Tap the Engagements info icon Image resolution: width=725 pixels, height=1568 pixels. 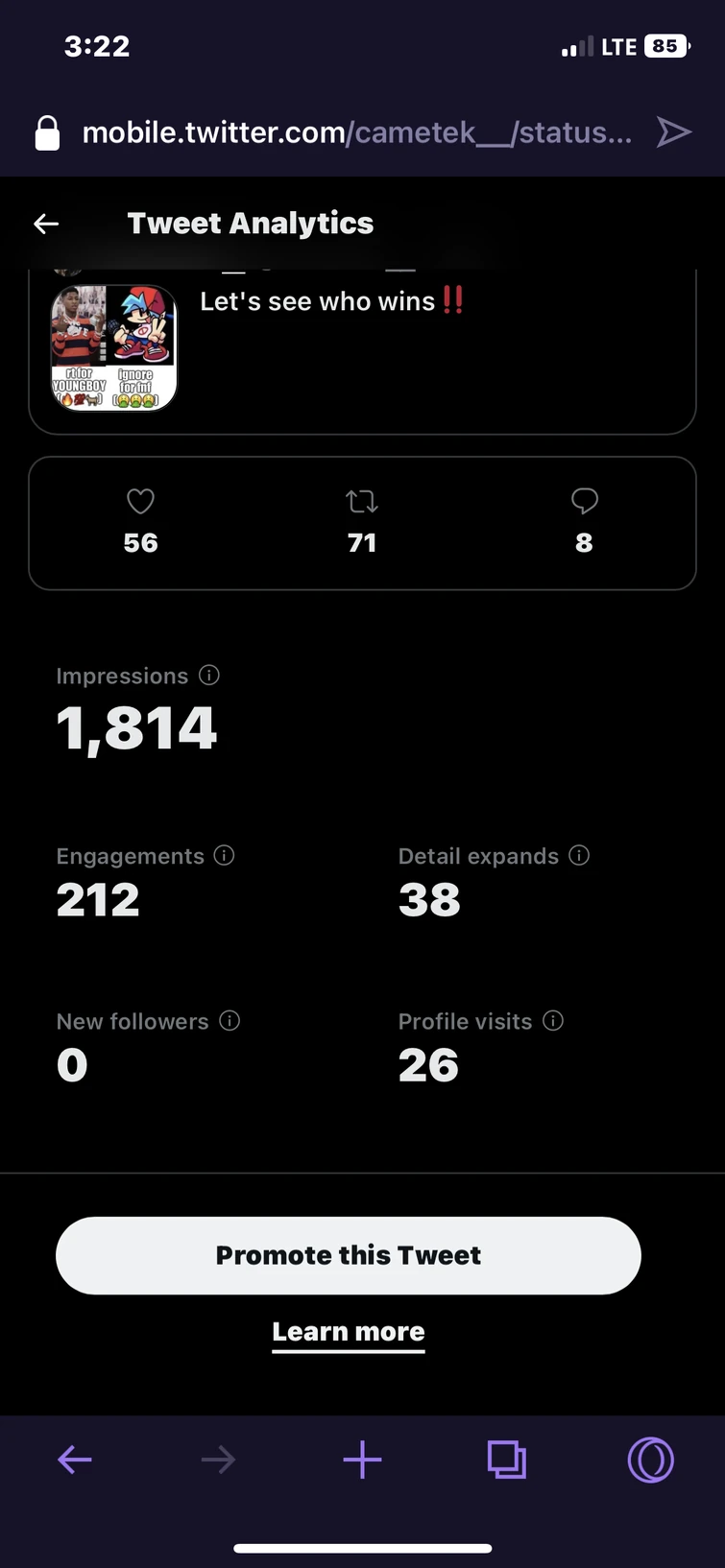click(224, 855)
